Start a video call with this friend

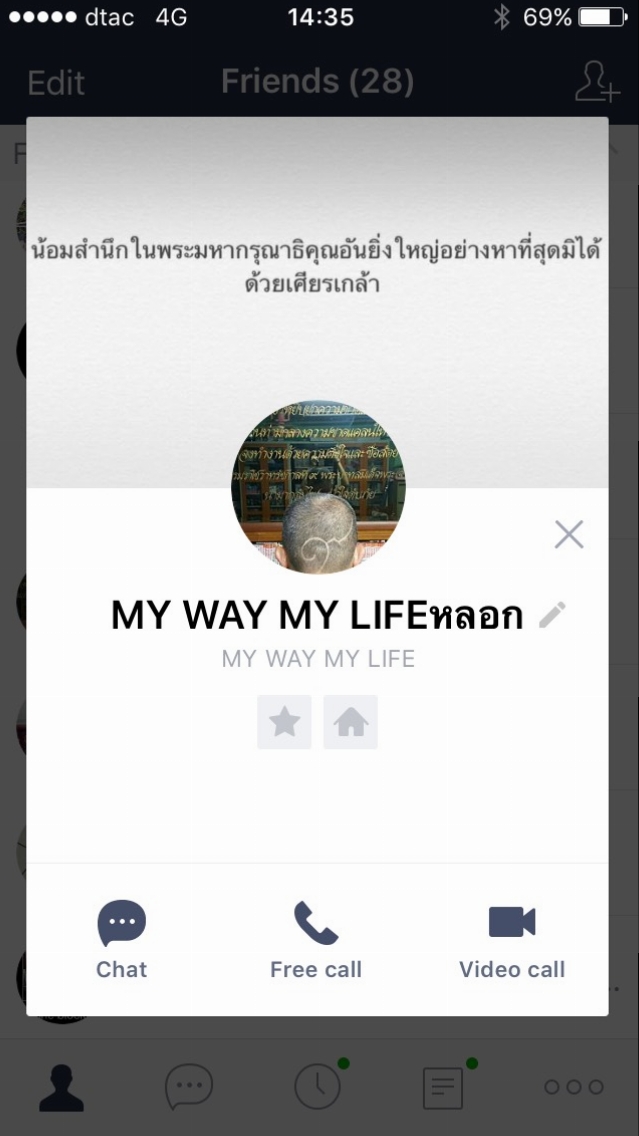point(512,940)
